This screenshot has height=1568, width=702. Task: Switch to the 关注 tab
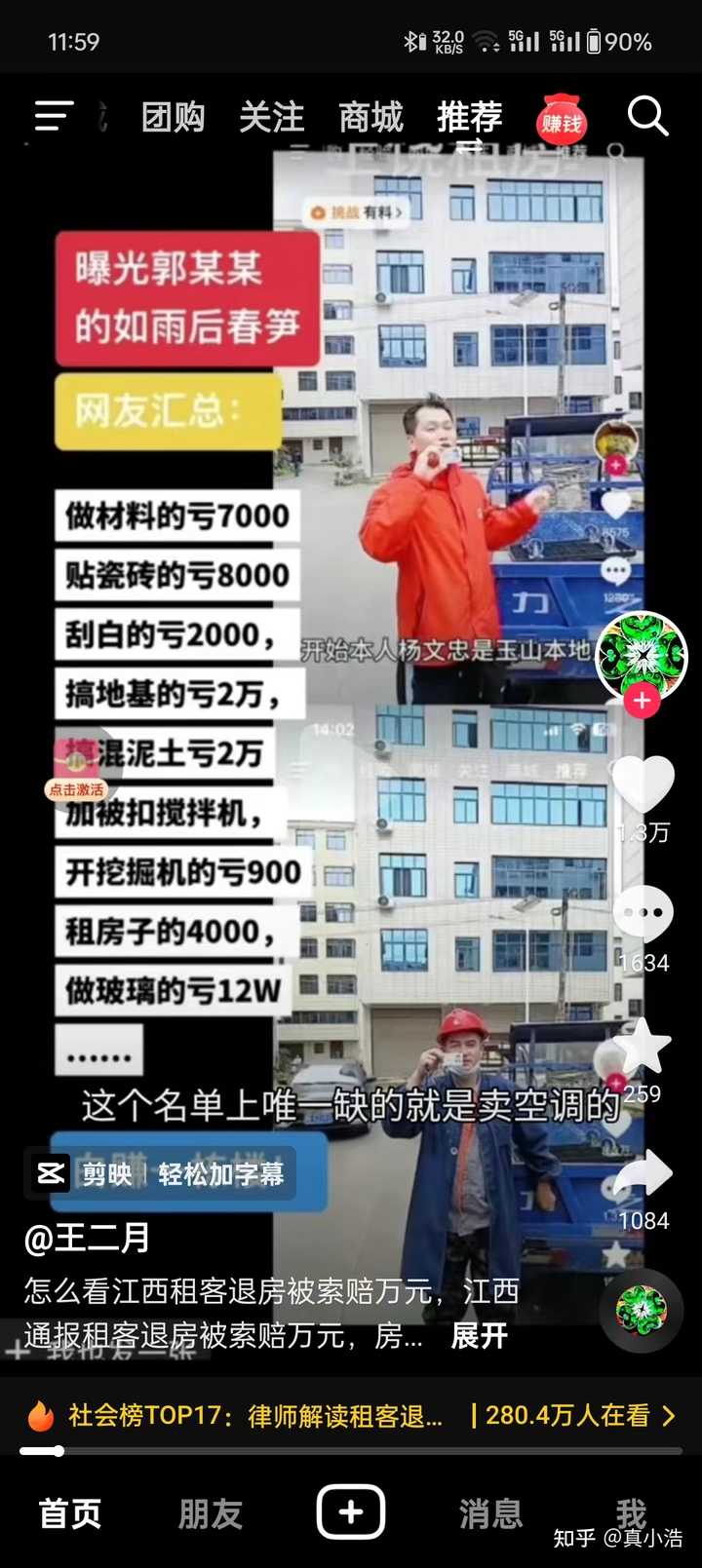[x=272, y=118]
